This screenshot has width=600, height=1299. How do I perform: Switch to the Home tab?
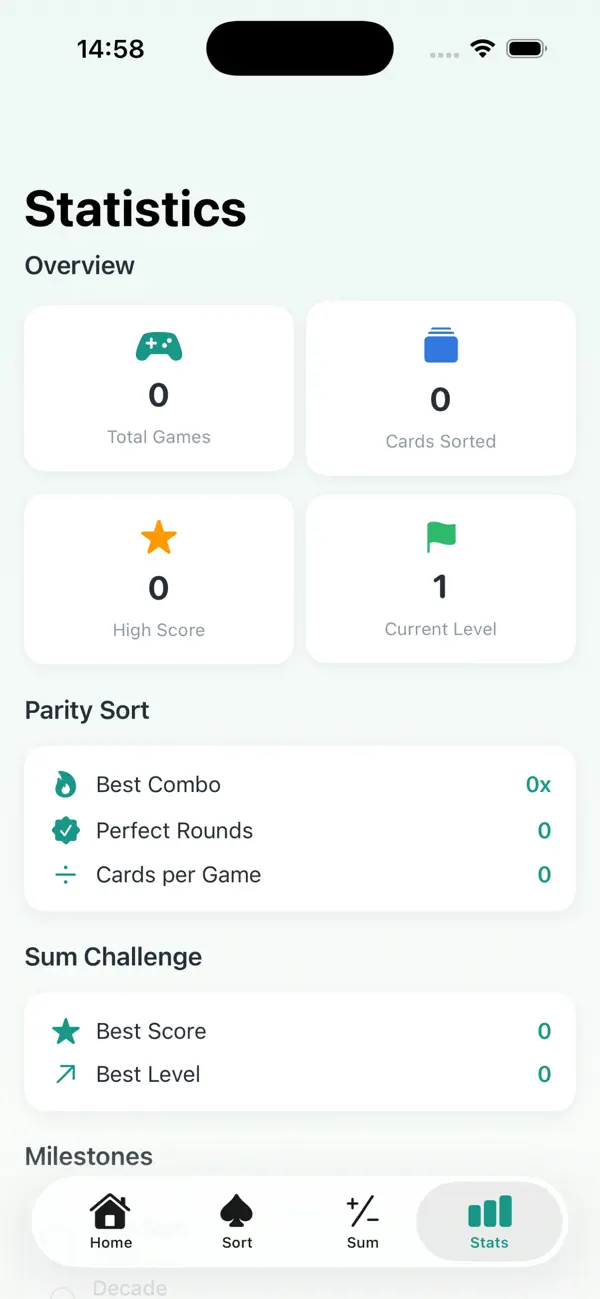click(x=111, y=1222)
